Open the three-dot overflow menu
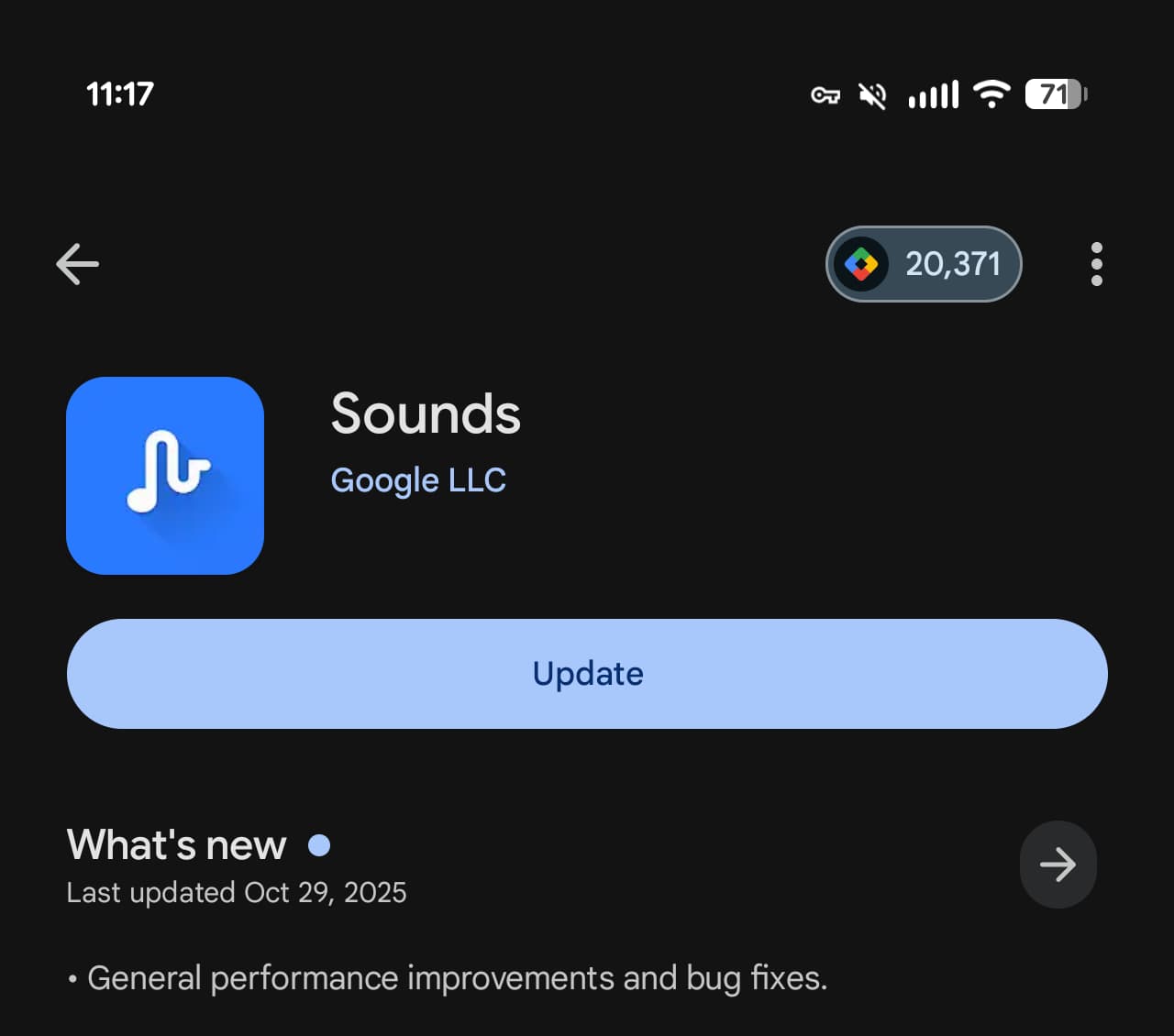Image resolution: width=1174 pixels, height=1036 pixels. tap(1096, 264)
